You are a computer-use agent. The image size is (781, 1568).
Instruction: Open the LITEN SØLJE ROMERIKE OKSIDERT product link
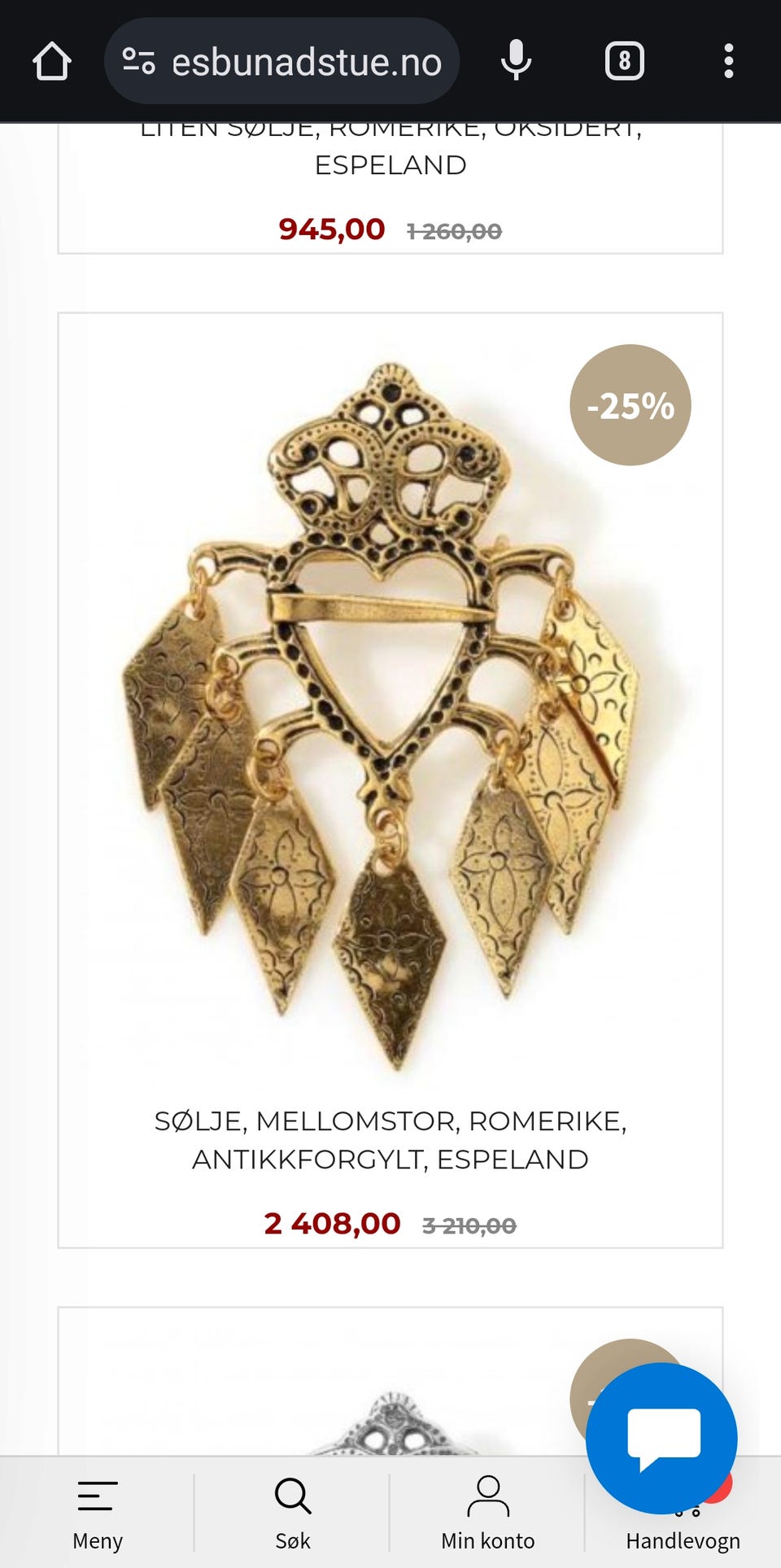coord(390,151)
